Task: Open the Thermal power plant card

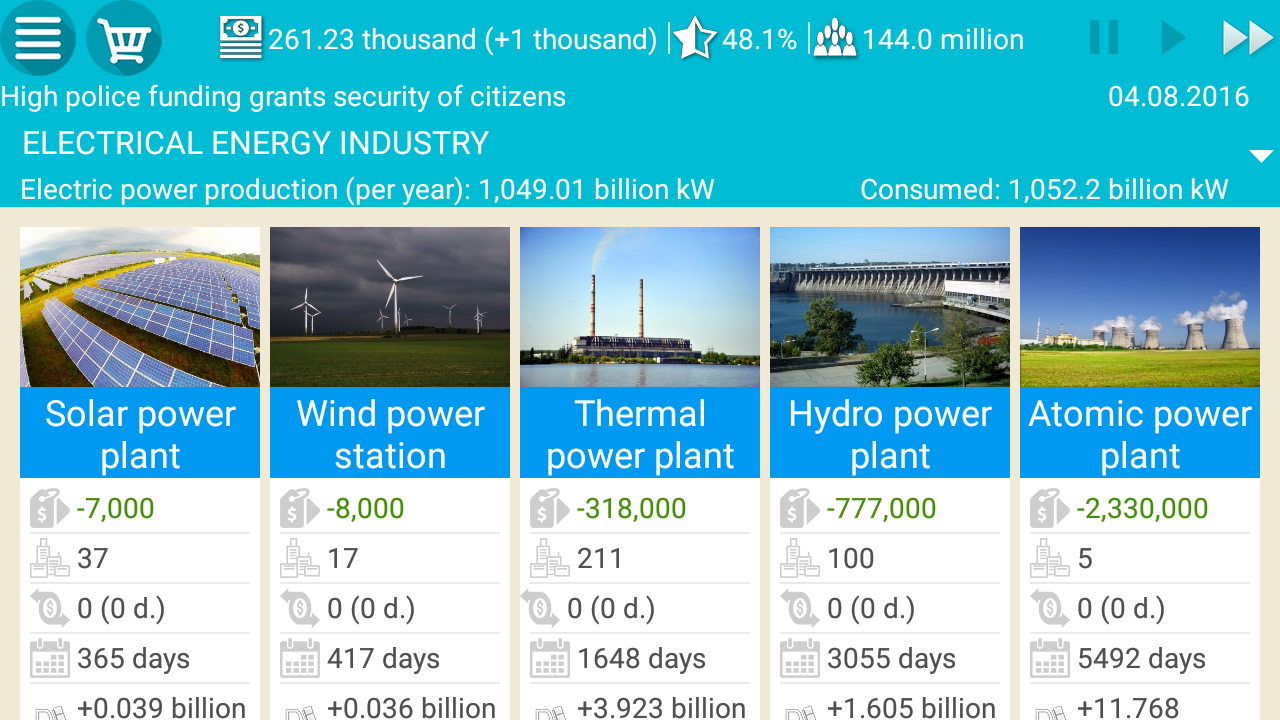Action: click(640, 434)
